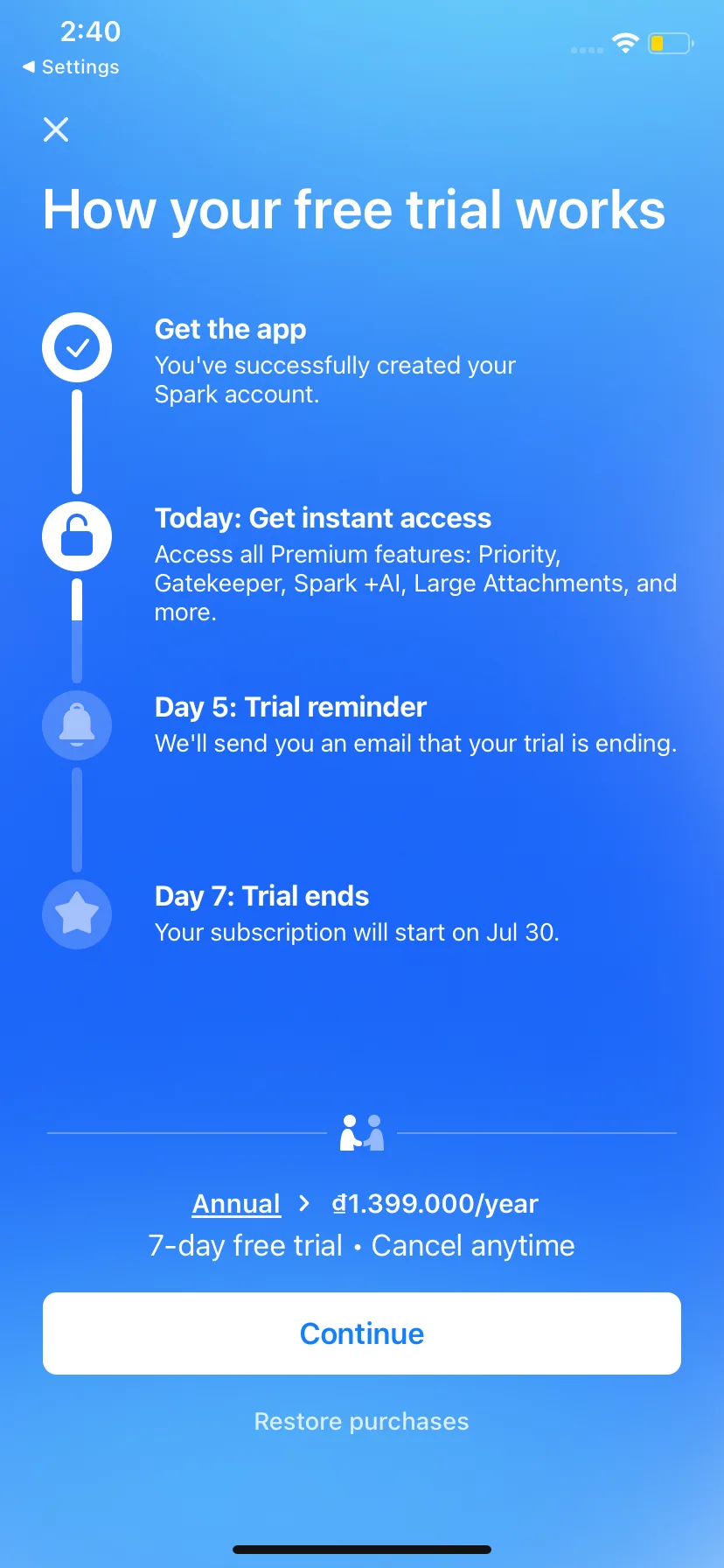Return to Settings via status bar
Viewport: 724px width, 1568px height.
point(72,67)
